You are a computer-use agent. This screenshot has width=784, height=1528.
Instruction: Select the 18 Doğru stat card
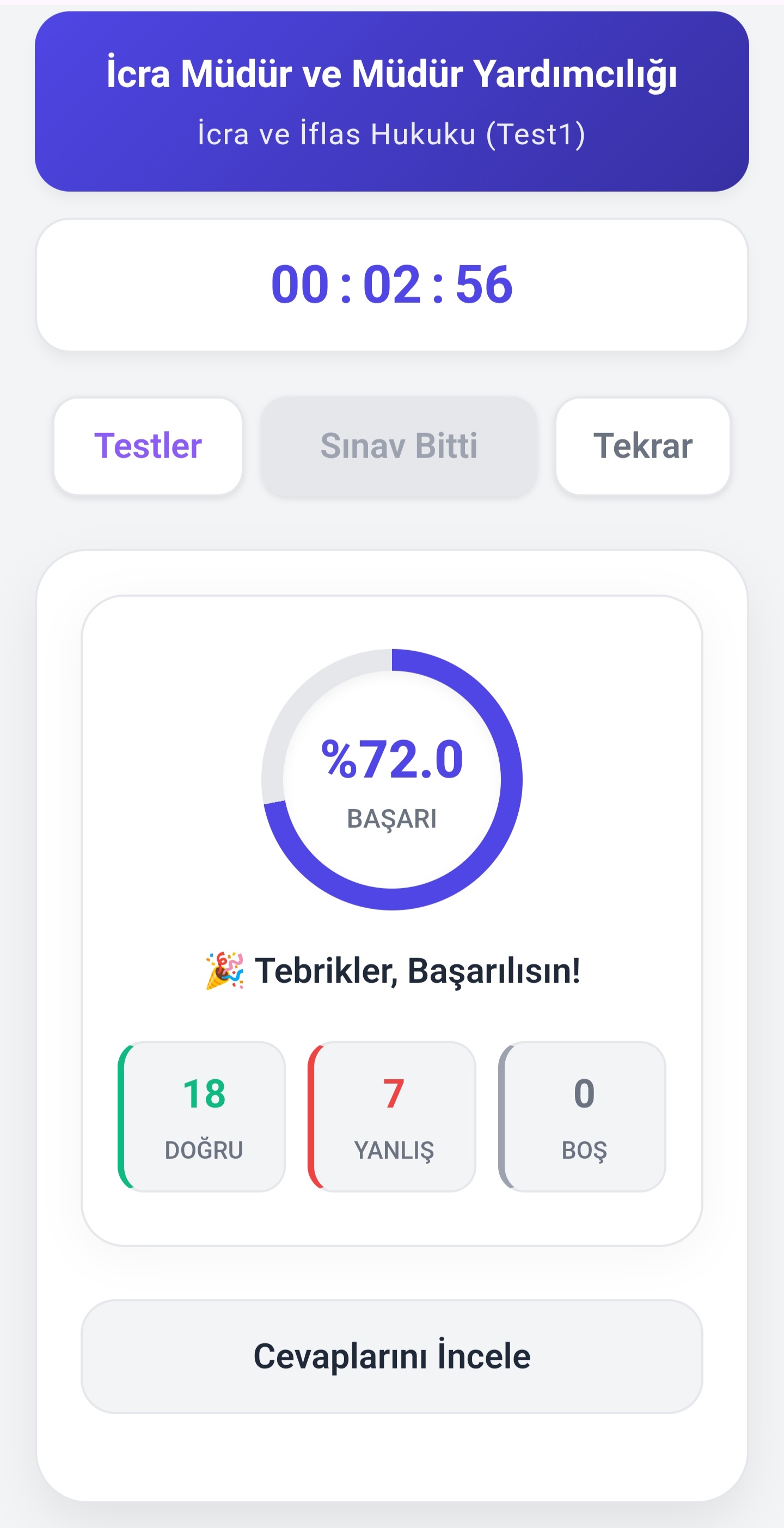pos(204,1115)
